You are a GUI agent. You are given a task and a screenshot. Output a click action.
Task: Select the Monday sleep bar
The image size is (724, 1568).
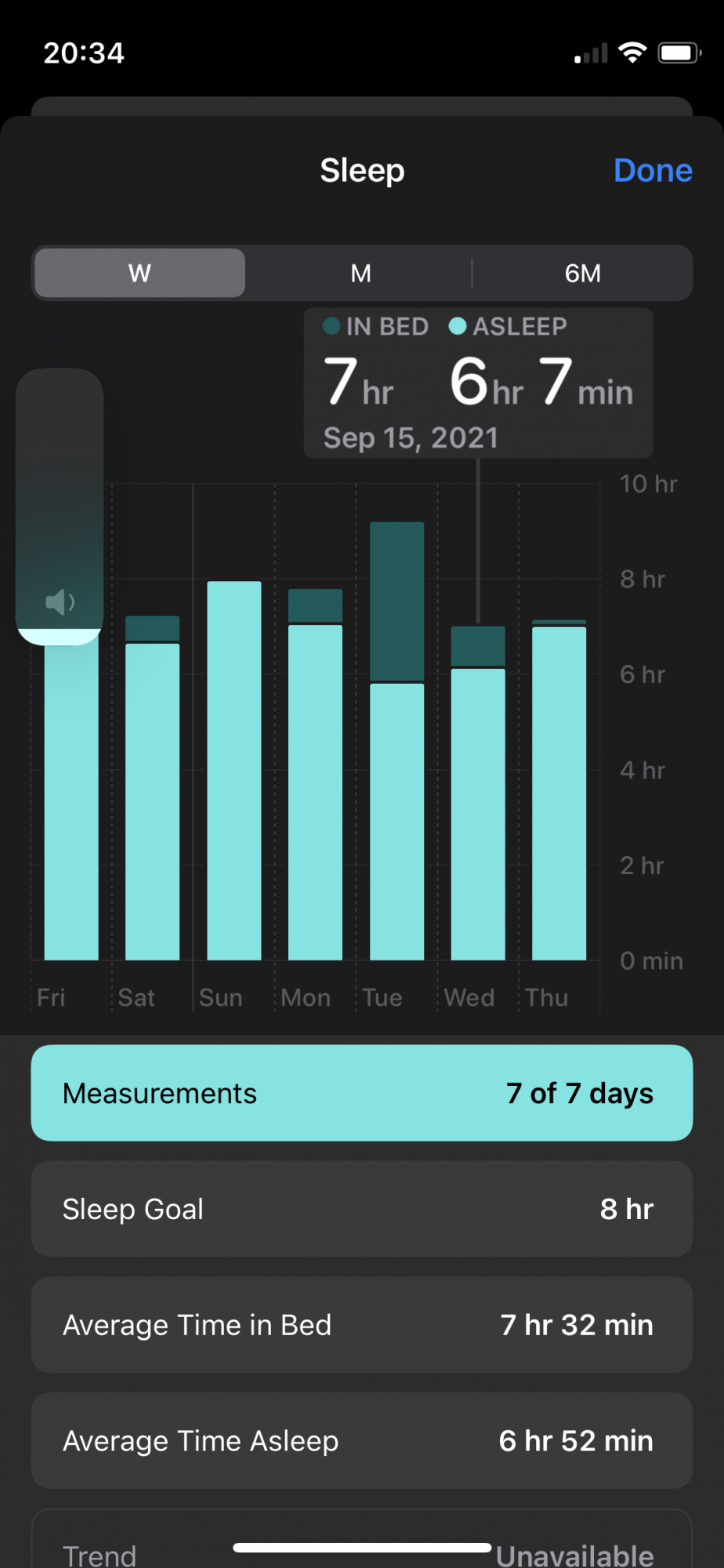tap(316, 776)
